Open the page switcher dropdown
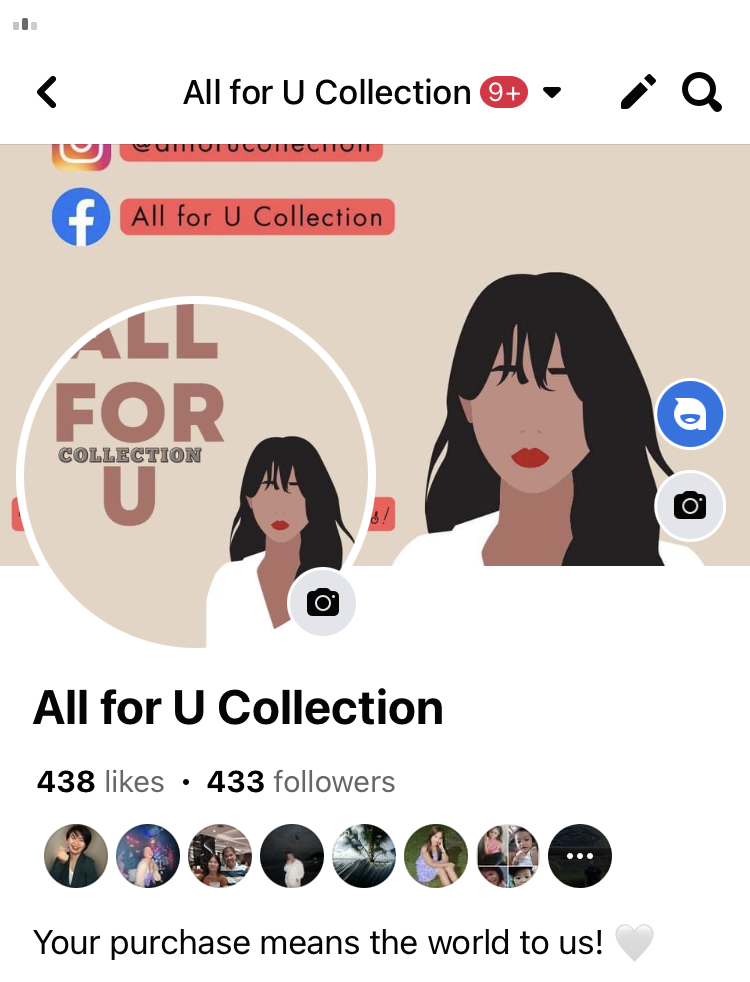 click(x=552, y=93)
